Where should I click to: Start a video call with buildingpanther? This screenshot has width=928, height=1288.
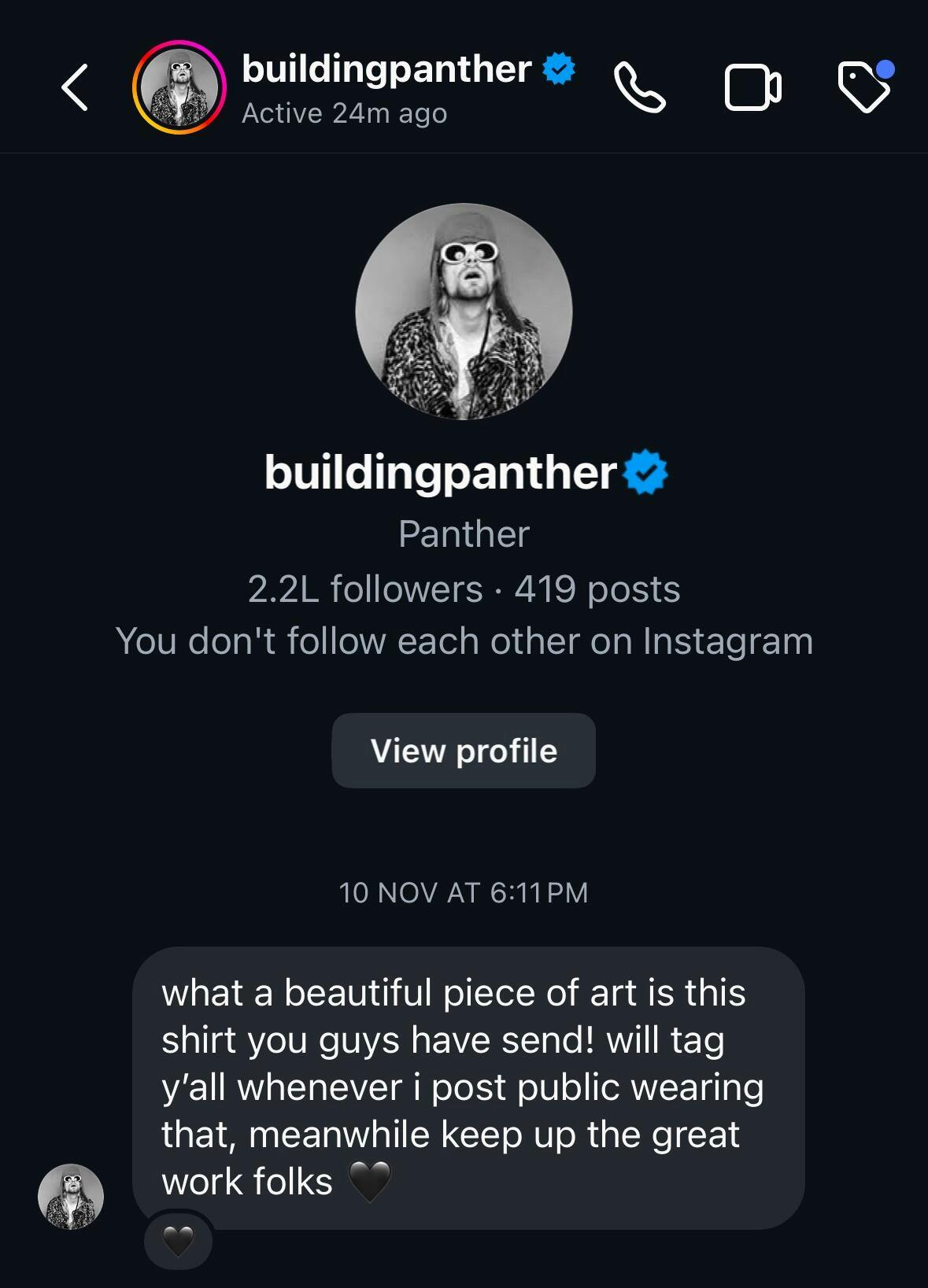pyautogui.click(x=752, y=87)
